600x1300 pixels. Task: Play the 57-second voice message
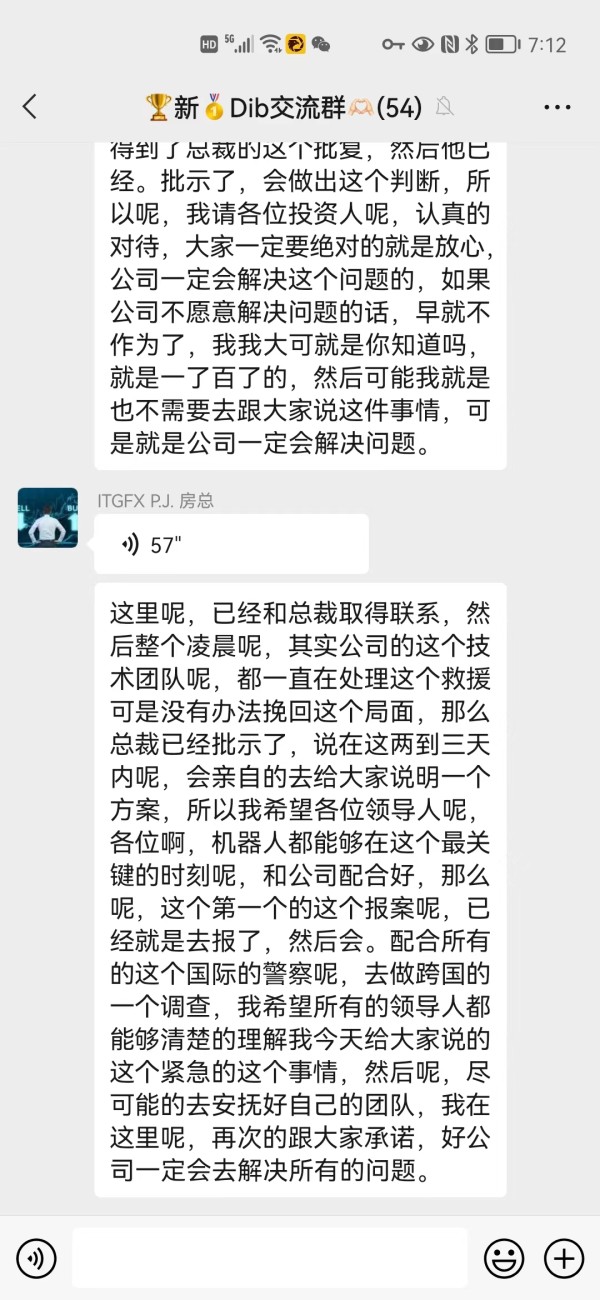click(231, 544)
